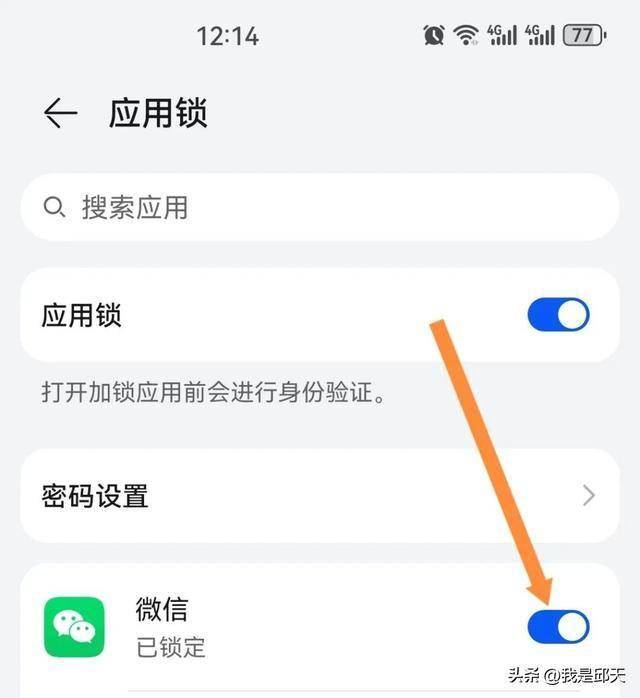This screenshot has width=640, height=698.
Task: Tap the 搜索应用 search field
Action: [x=318, y=207]
